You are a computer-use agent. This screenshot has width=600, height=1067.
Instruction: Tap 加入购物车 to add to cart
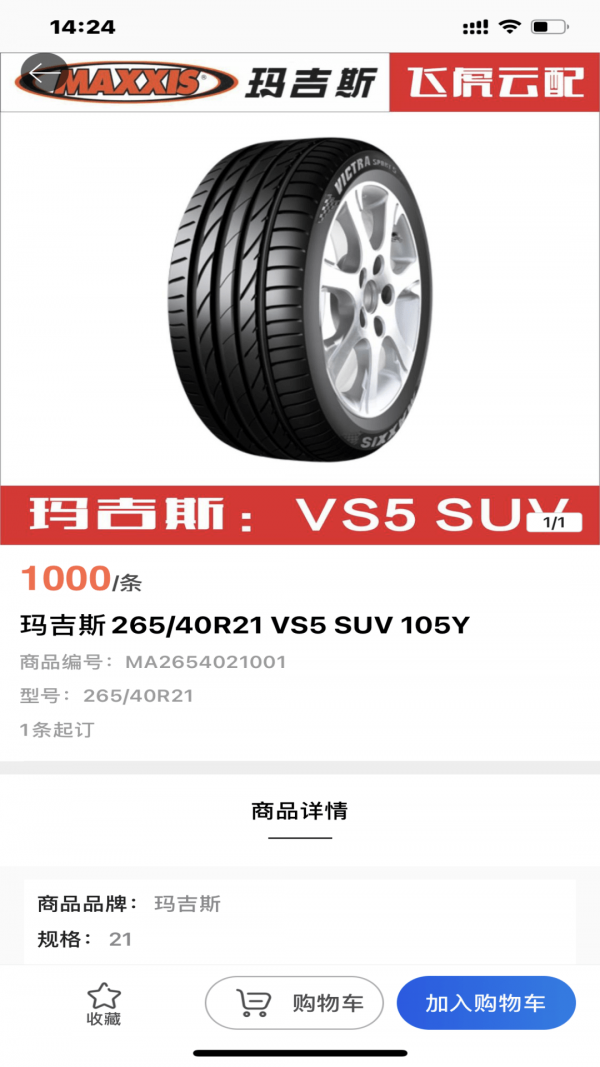point(486,1003)
